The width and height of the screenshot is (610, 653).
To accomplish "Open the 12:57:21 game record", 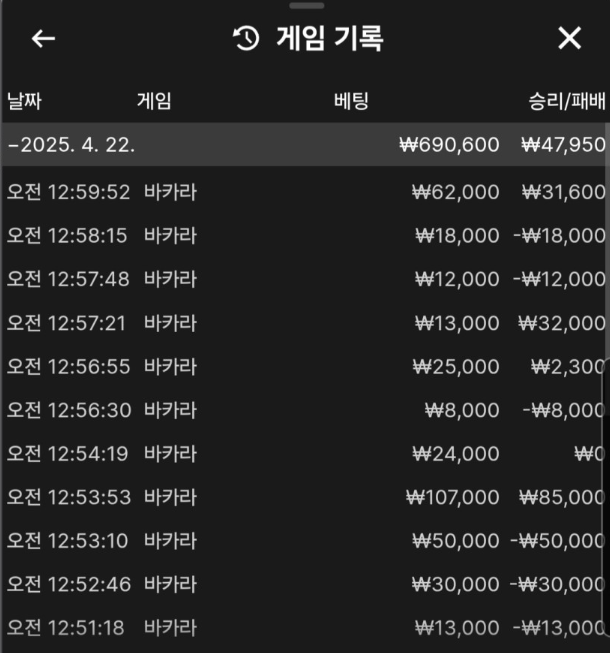I will point(304,323).
